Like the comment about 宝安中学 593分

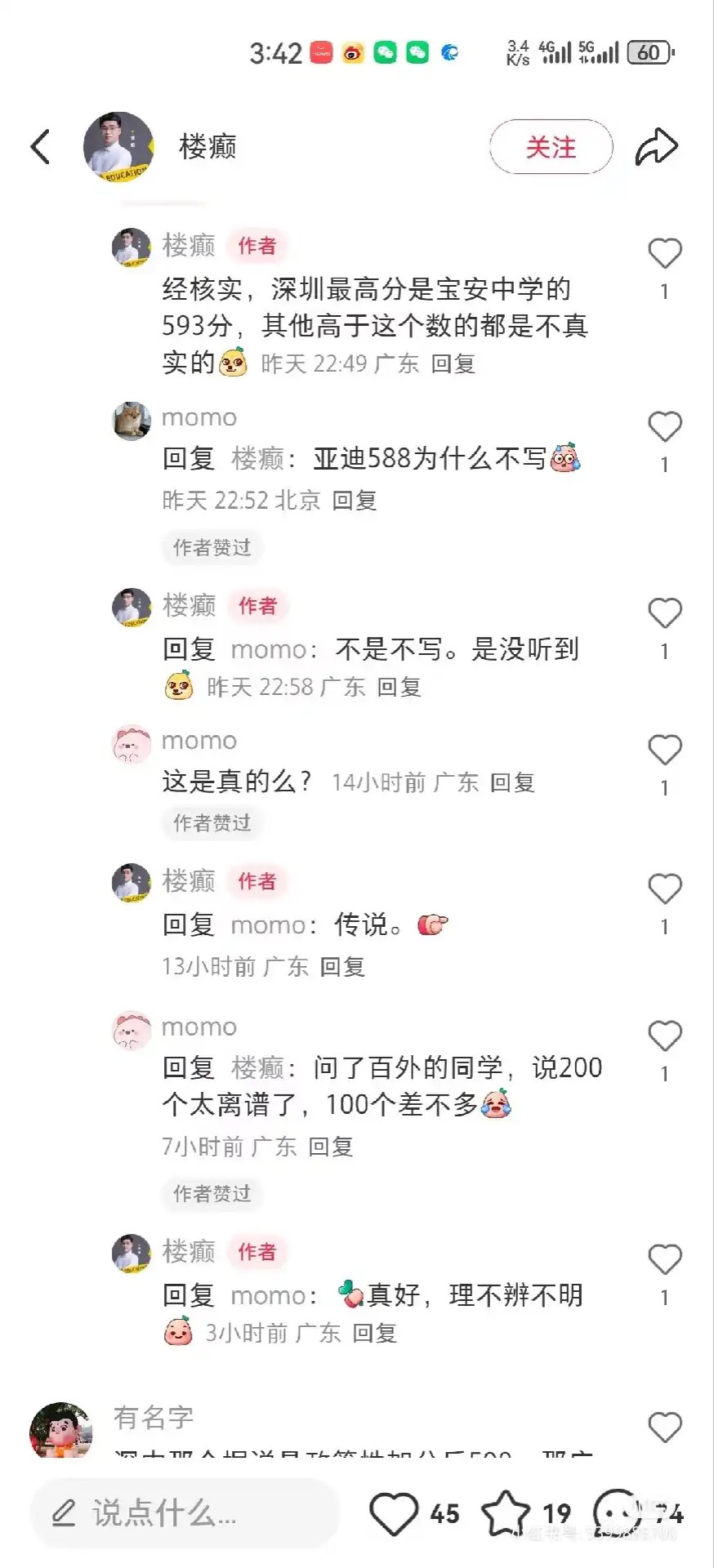click(665, 253)
